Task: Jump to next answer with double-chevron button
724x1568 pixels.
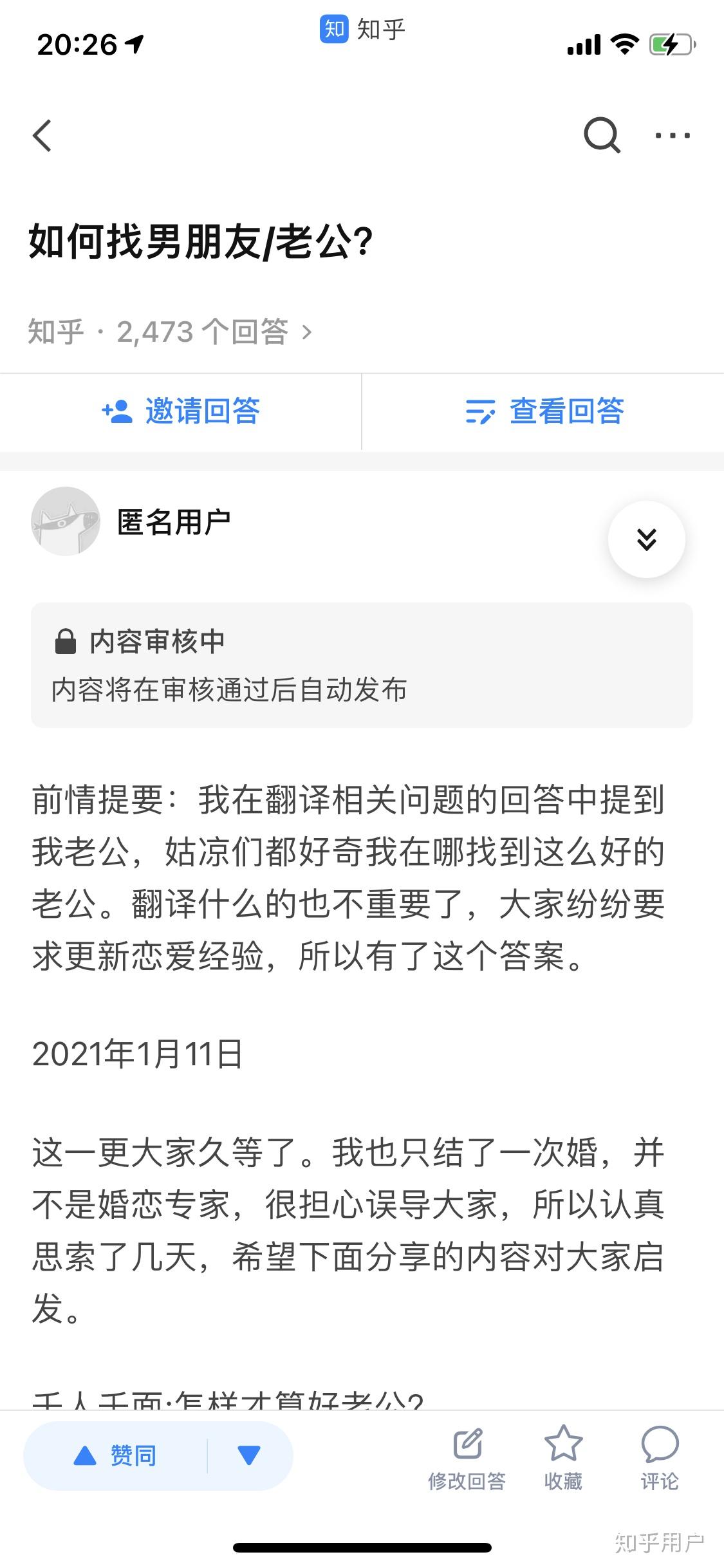Action: pyautogui.click(x=646, y=539)
